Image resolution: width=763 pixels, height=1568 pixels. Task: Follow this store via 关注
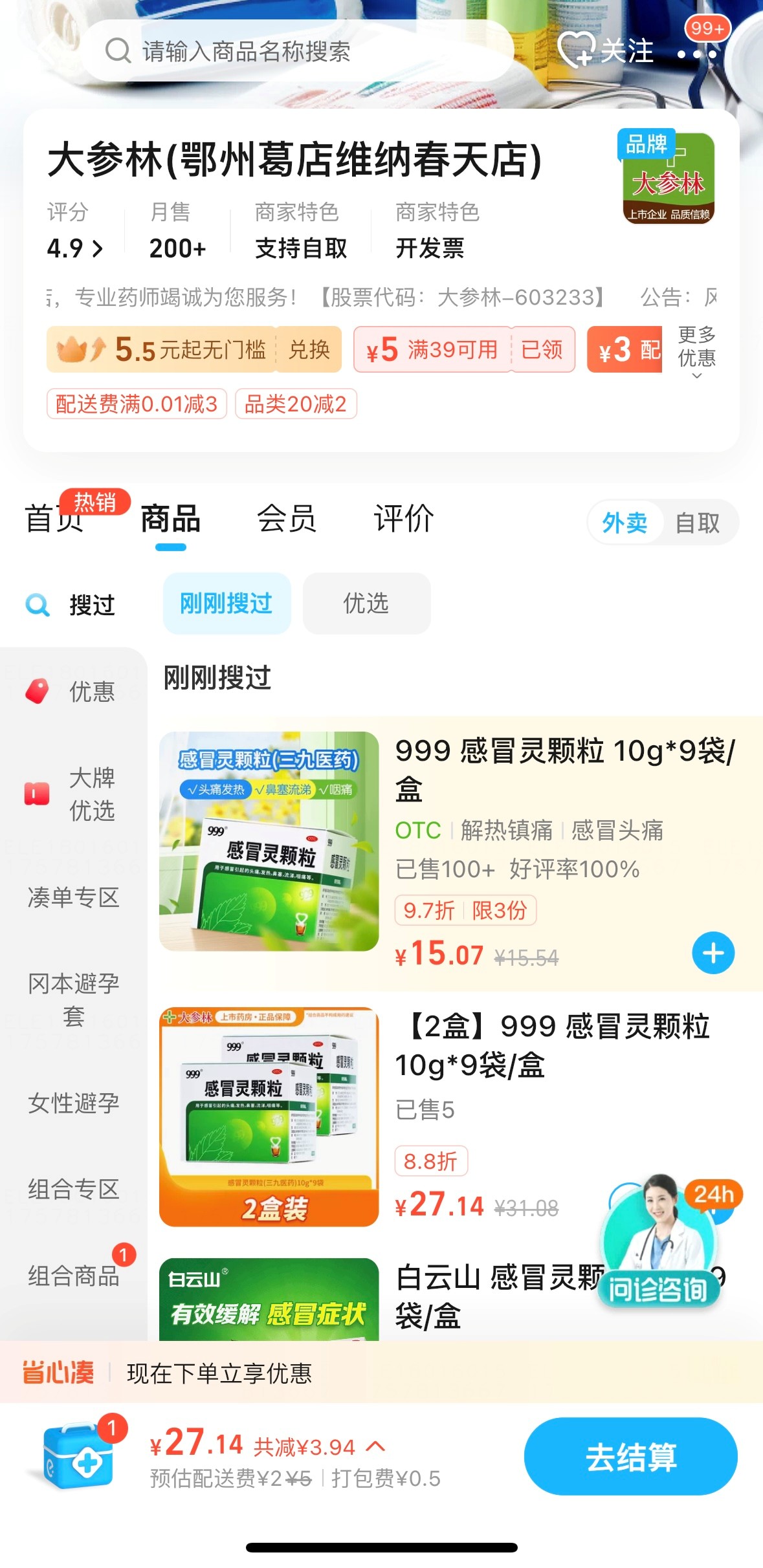[x=606, y=50]
